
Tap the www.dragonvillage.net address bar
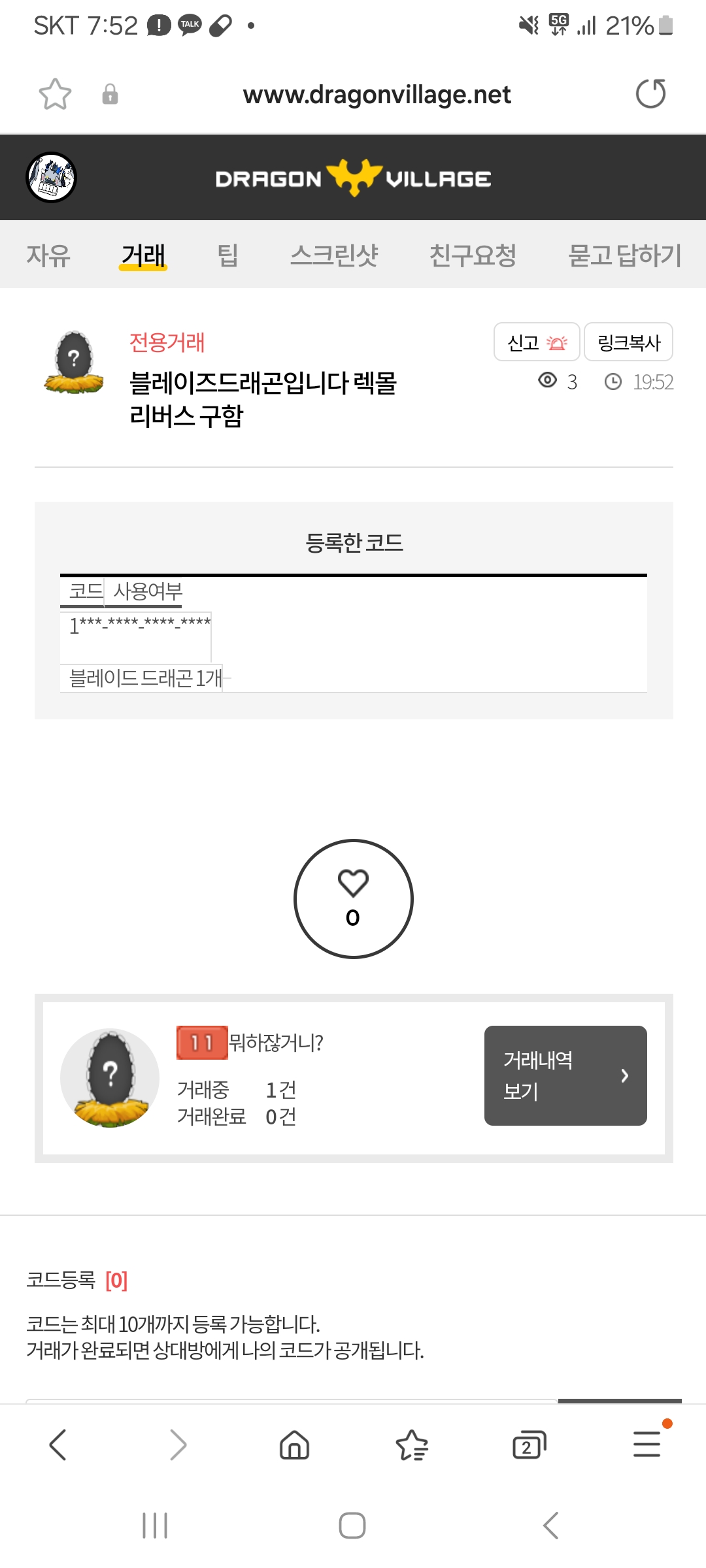[377, 95]
